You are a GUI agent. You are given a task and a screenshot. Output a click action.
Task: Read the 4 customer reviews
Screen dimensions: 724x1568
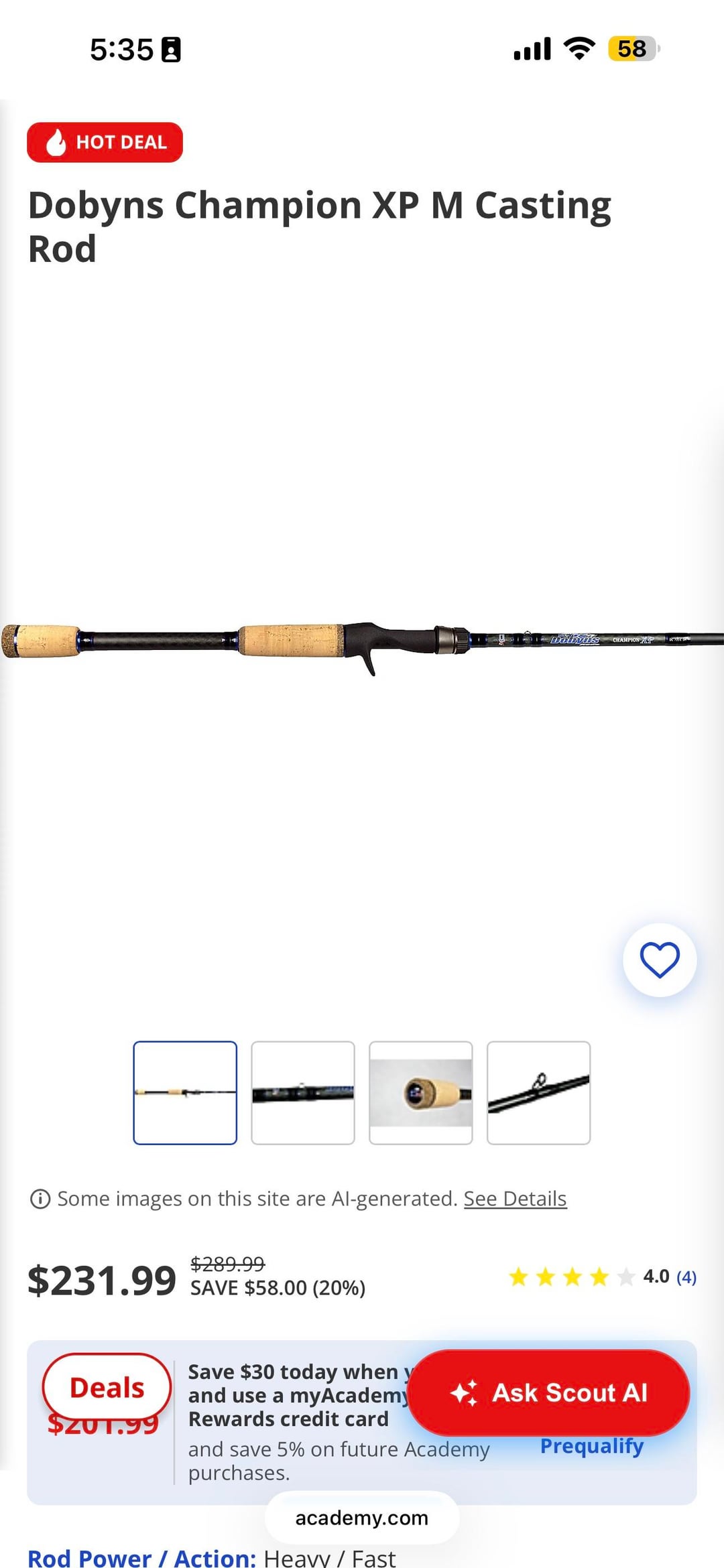coord(686,1277)
